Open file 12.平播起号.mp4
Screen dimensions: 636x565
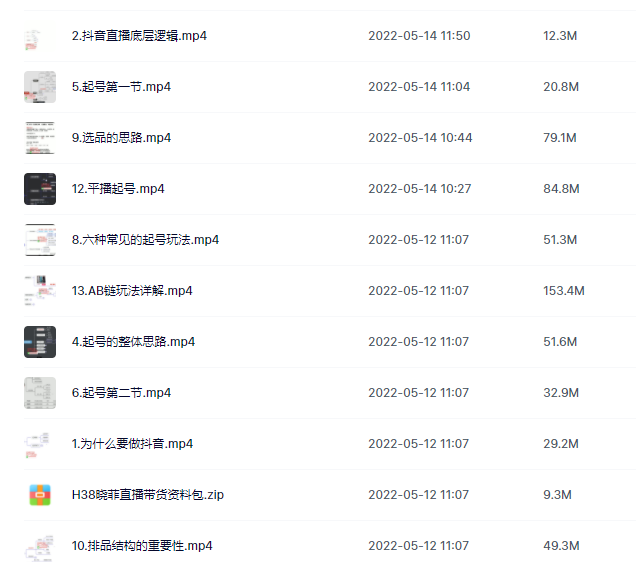click(x=118, y=189)
